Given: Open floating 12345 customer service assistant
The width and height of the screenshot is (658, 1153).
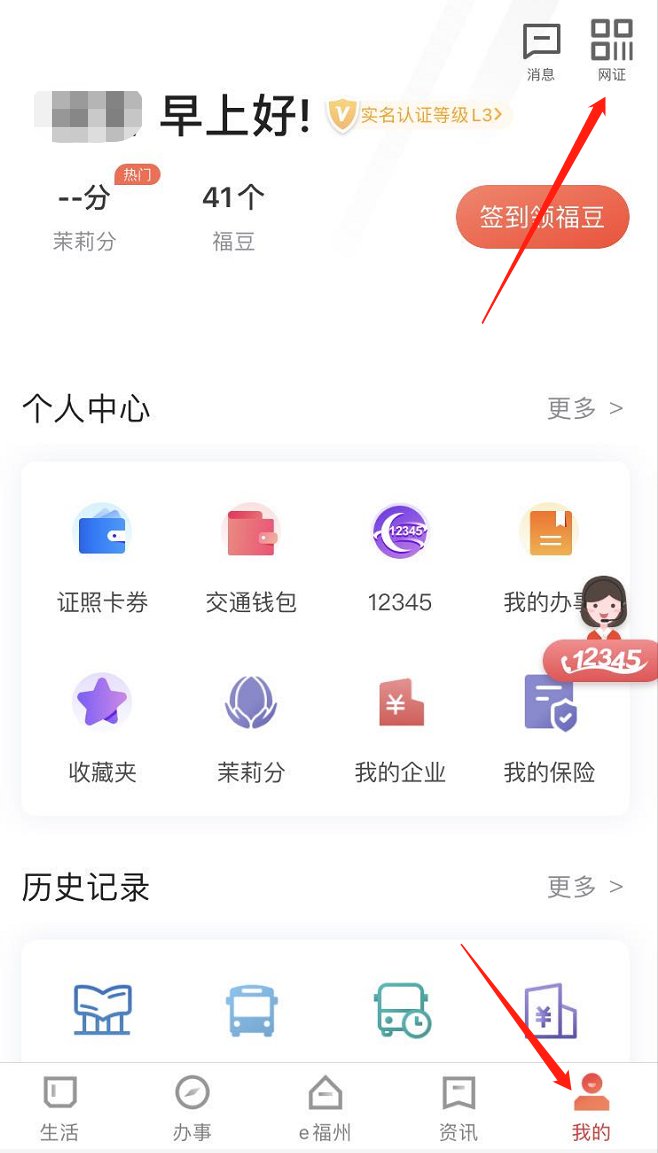Looking at the screenshot, I should point(602,630).
